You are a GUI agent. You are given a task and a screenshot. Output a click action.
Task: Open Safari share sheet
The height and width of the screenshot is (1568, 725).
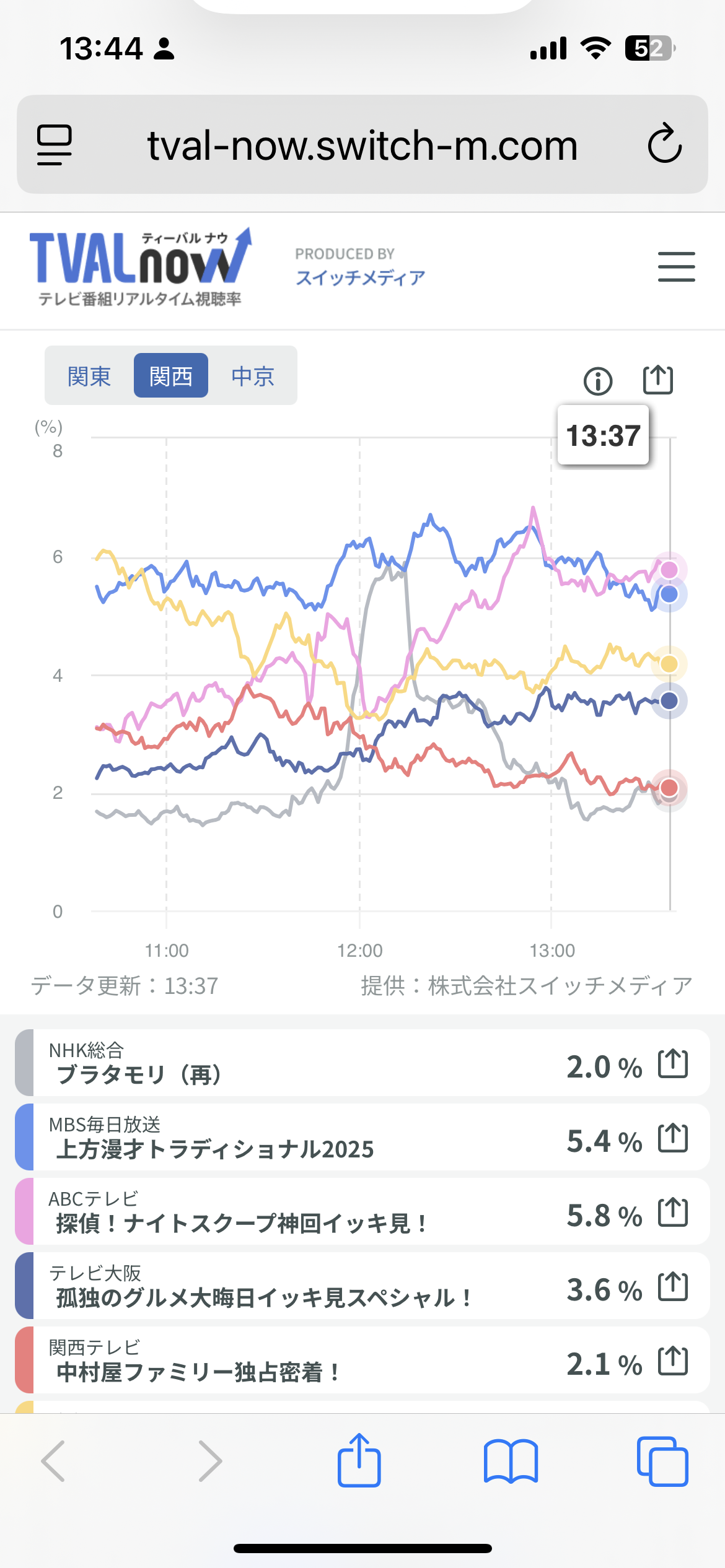tap(359, 1460)
